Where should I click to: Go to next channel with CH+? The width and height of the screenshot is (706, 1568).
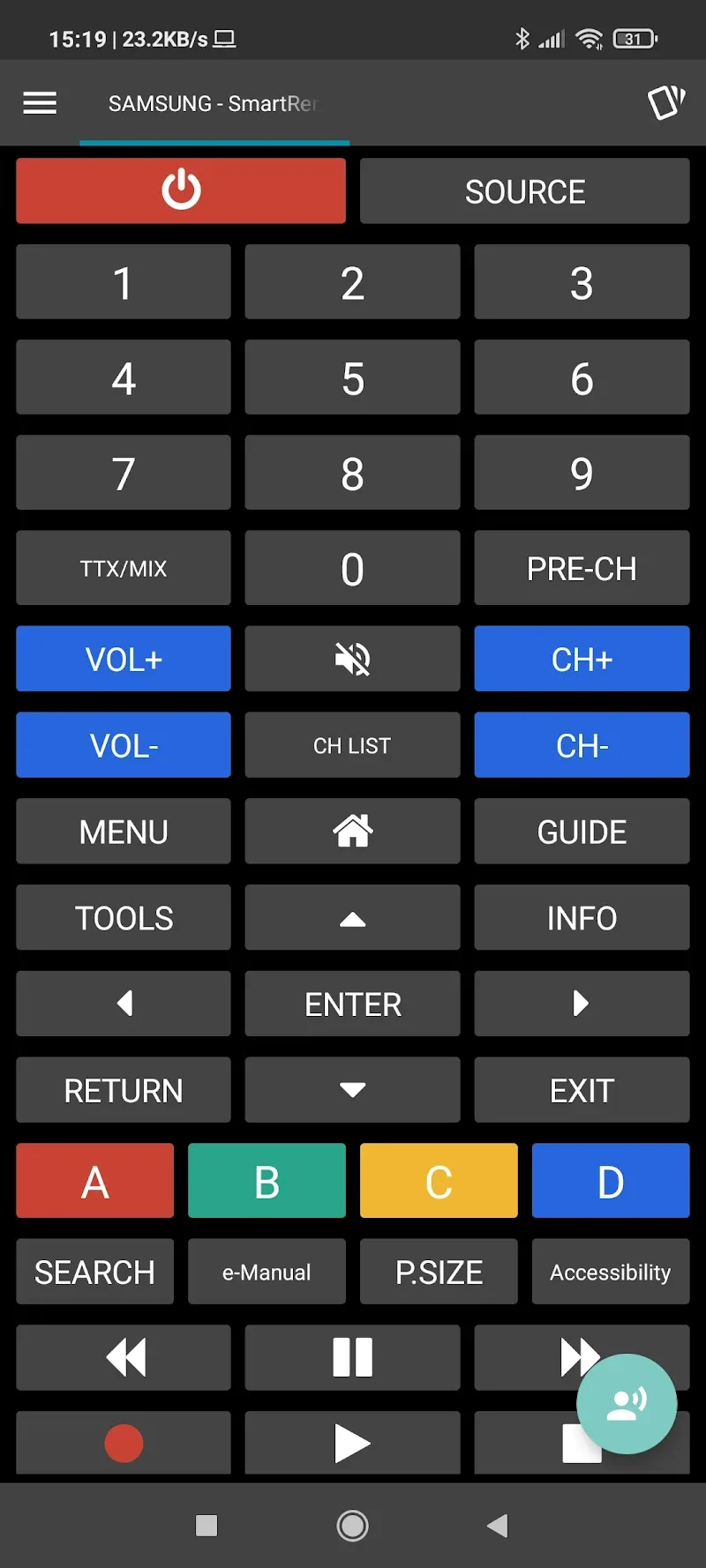coord(582,659)
